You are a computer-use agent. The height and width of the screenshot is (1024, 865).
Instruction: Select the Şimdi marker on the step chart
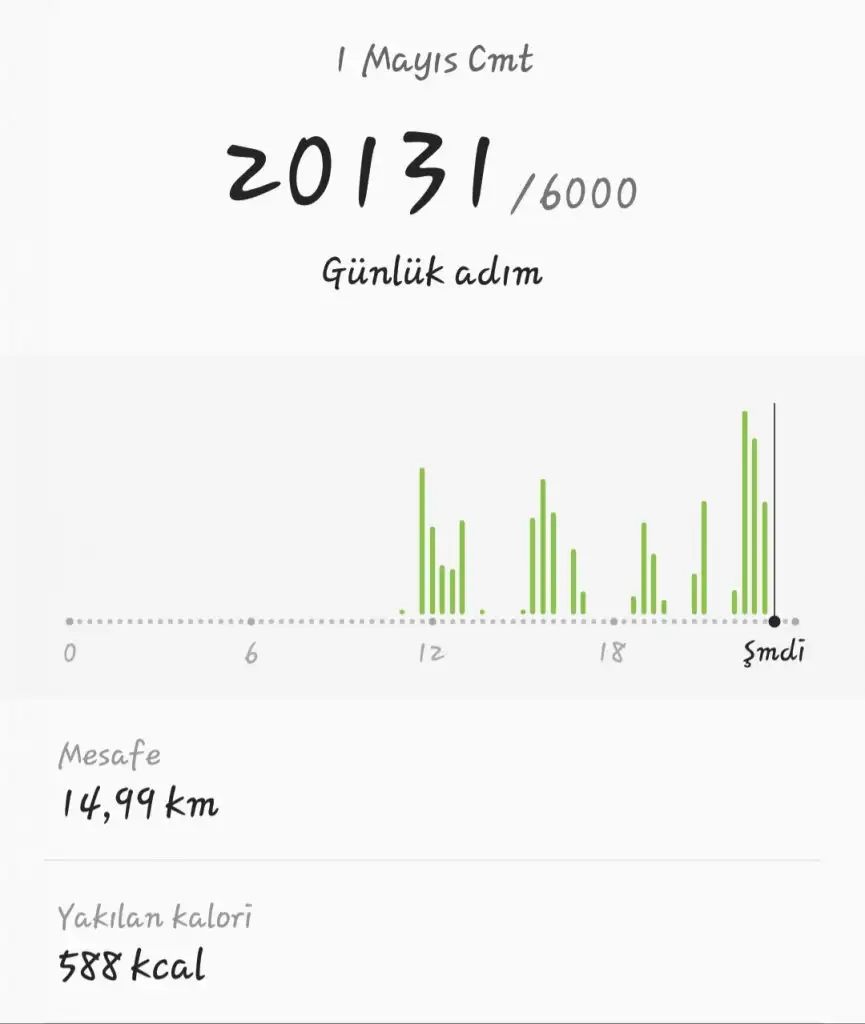click(774, 622)
